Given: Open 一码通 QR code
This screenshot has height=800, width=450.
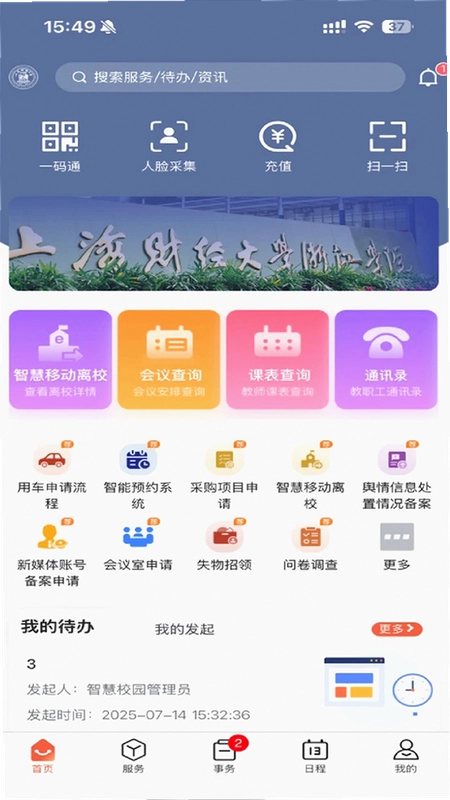Looking at the screenshot, I should (x=60, y=146).
